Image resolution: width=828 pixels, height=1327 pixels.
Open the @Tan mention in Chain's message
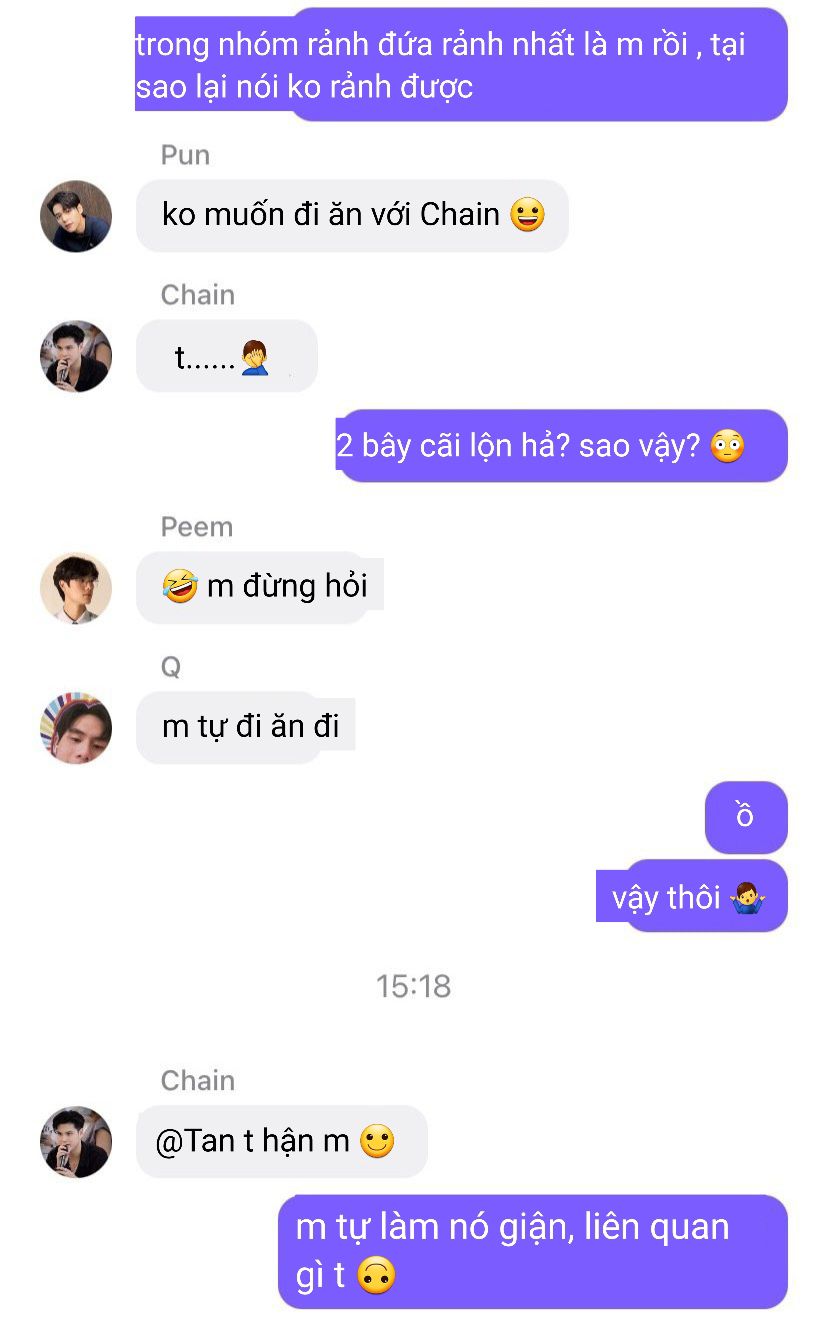(196, 1141)
